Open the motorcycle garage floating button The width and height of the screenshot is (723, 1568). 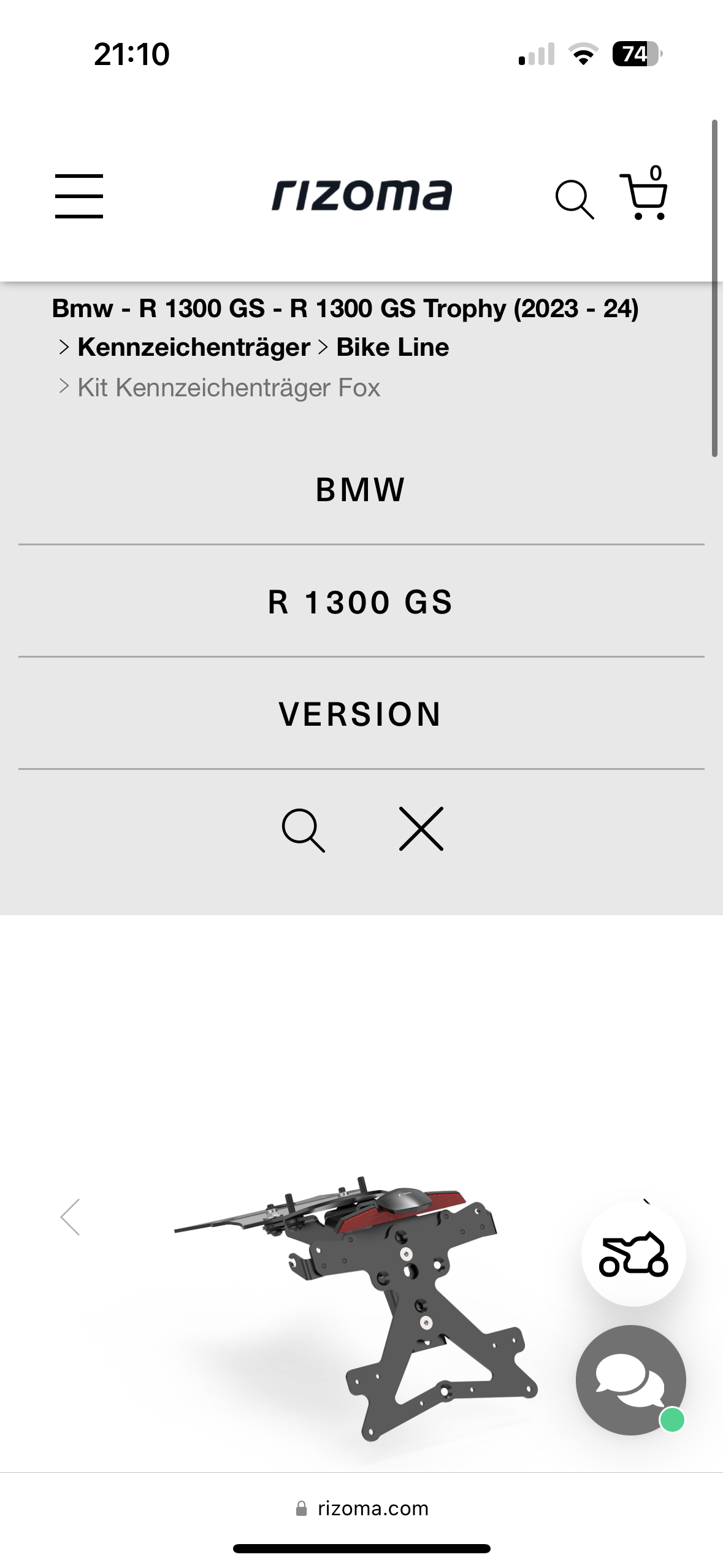pyautogui.click(x=633, y=1255)
